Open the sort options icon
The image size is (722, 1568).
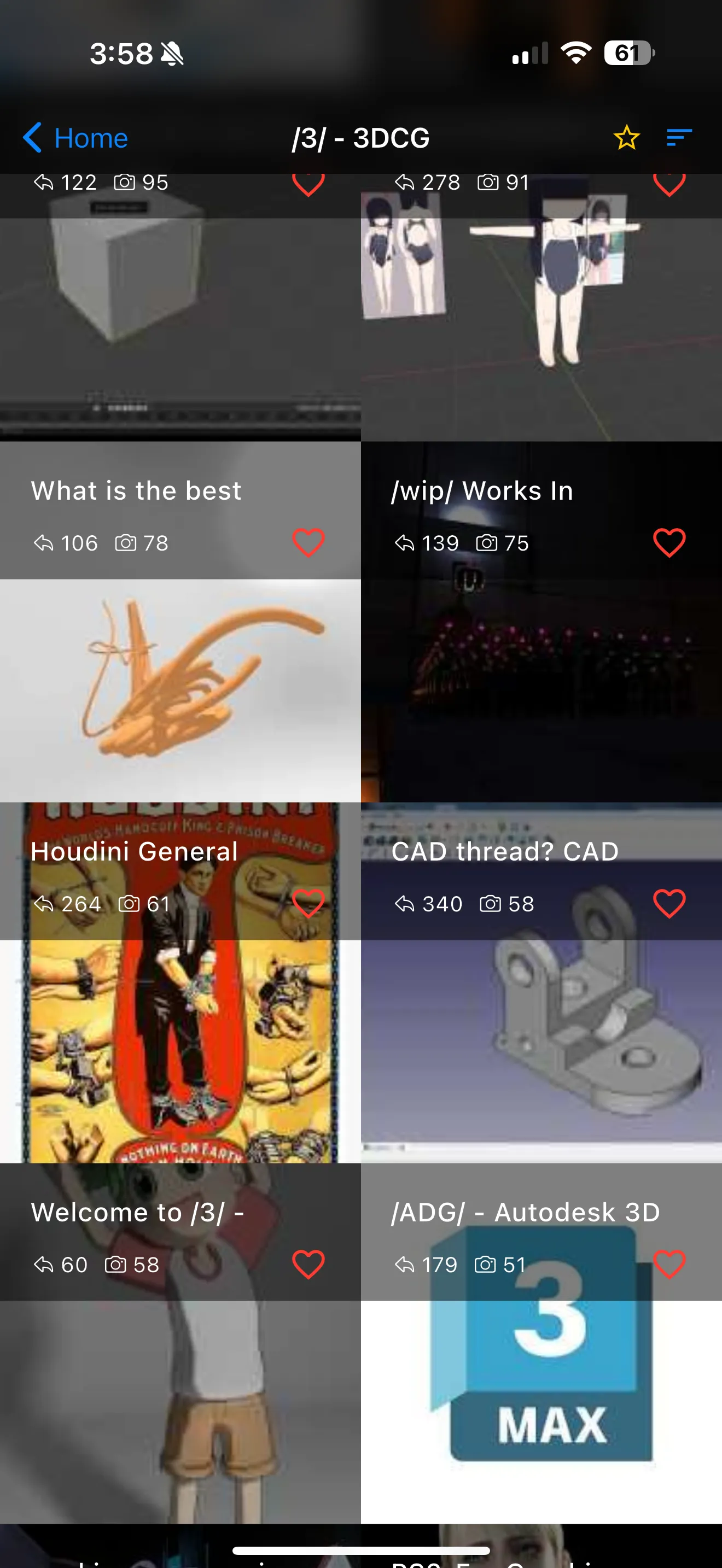pyautogui.click(x=679, y=138)
